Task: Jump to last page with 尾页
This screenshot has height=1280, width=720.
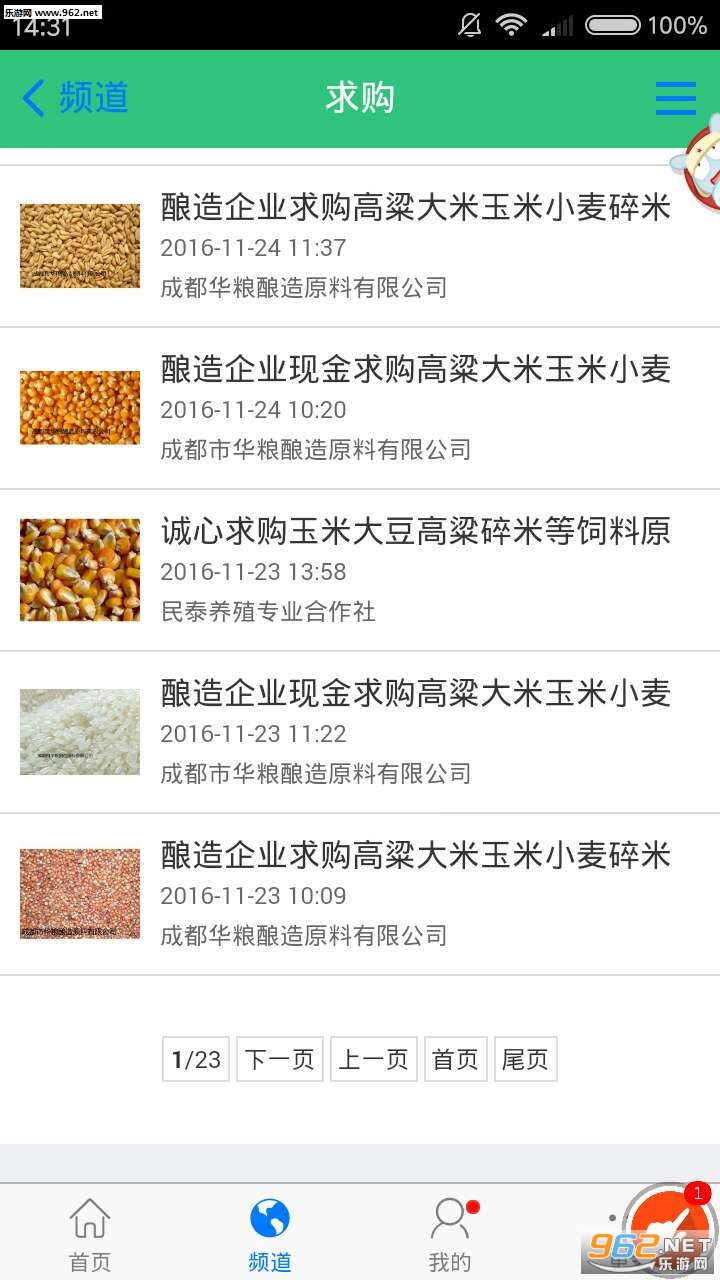Action: pyautogui.click(x=526, y=1059)
